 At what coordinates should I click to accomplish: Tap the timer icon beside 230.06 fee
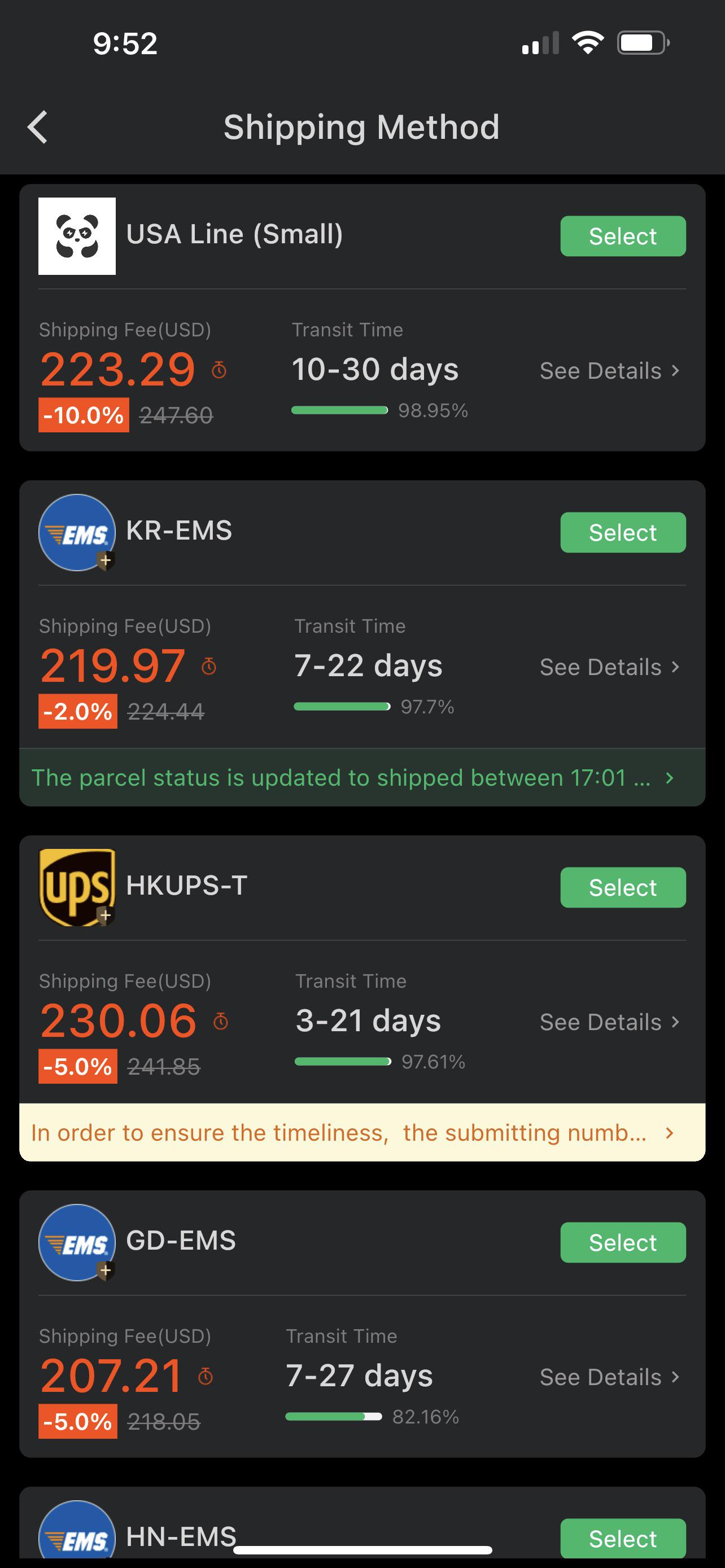pos(220,1021)
